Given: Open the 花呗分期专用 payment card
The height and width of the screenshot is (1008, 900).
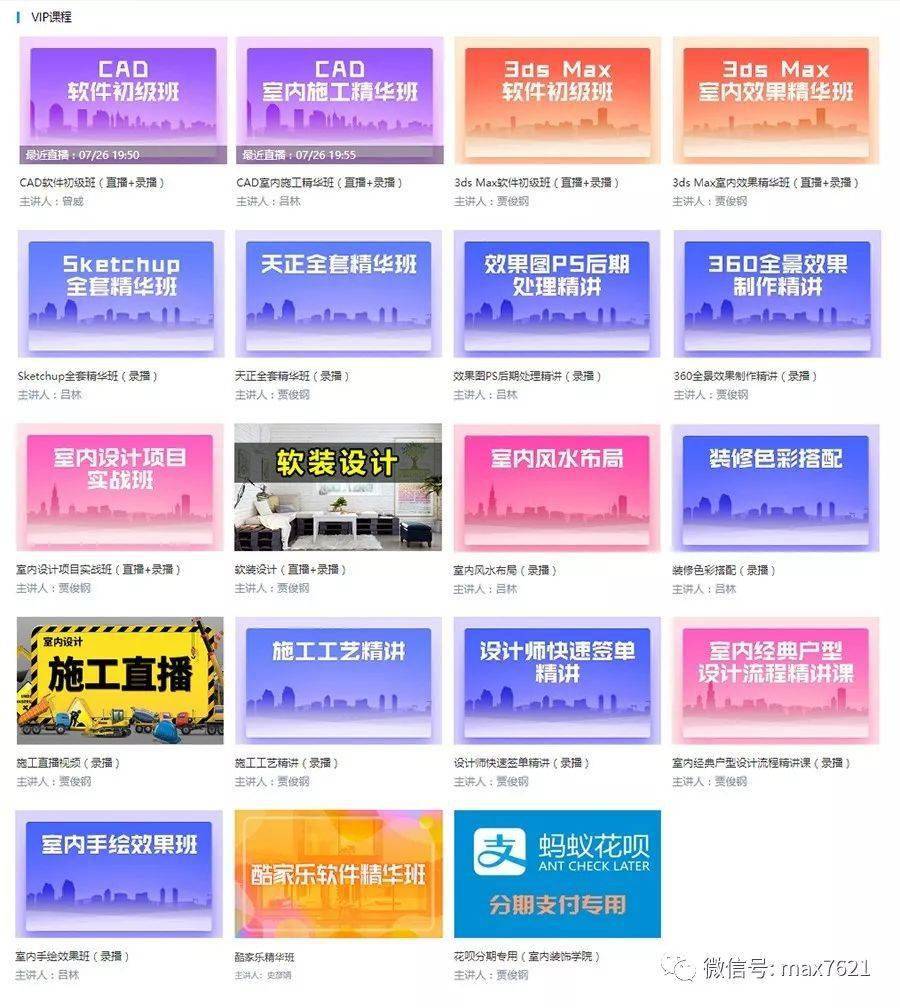Looking at the screenshot, I should [x=557, y=873].
